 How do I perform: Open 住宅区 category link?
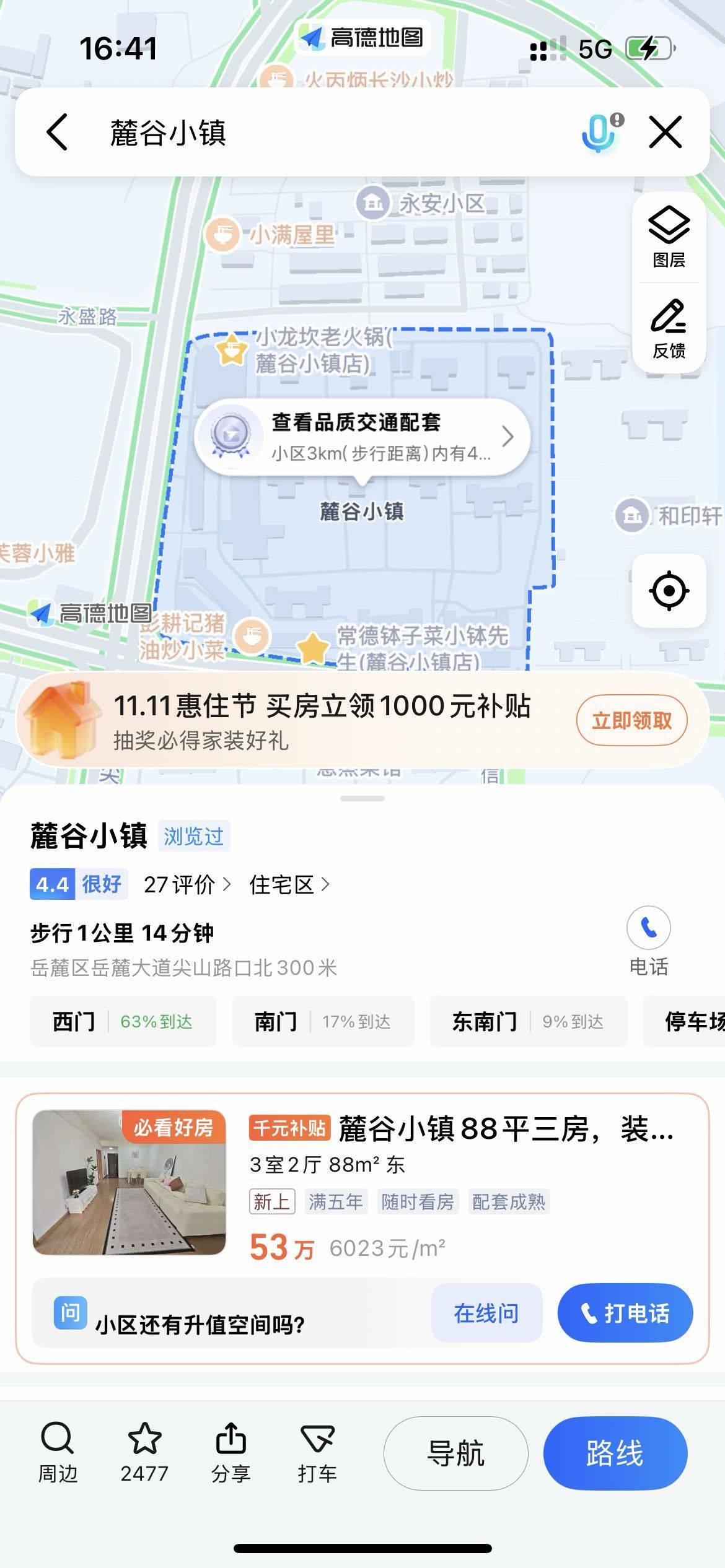point(289,884)
